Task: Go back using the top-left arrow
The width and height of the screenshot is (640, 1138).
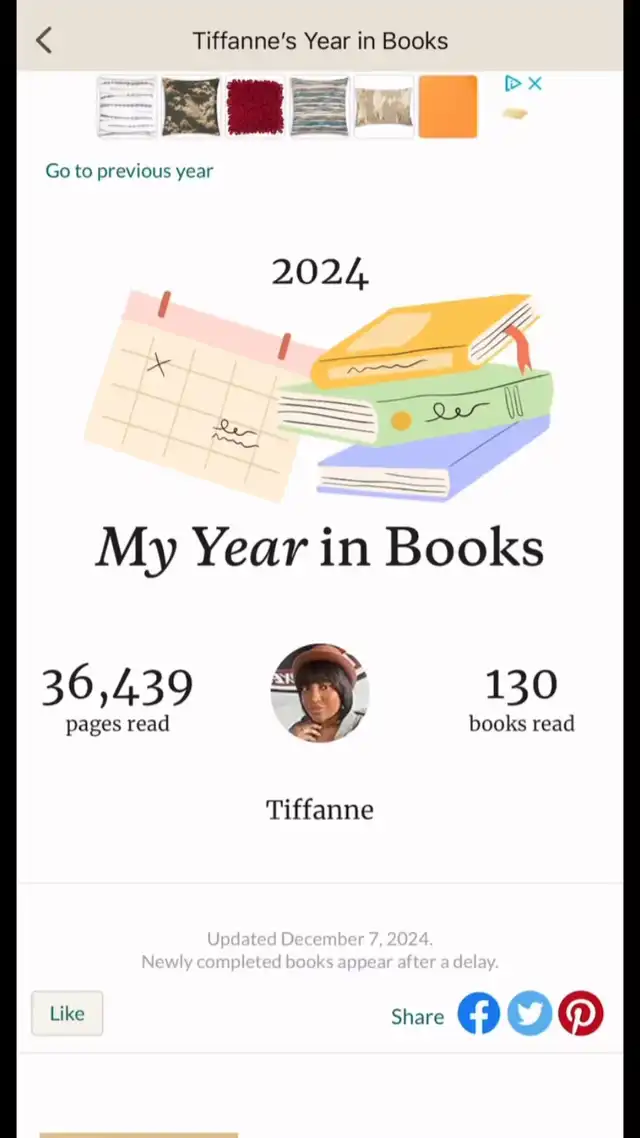Action: coord(44,40)
